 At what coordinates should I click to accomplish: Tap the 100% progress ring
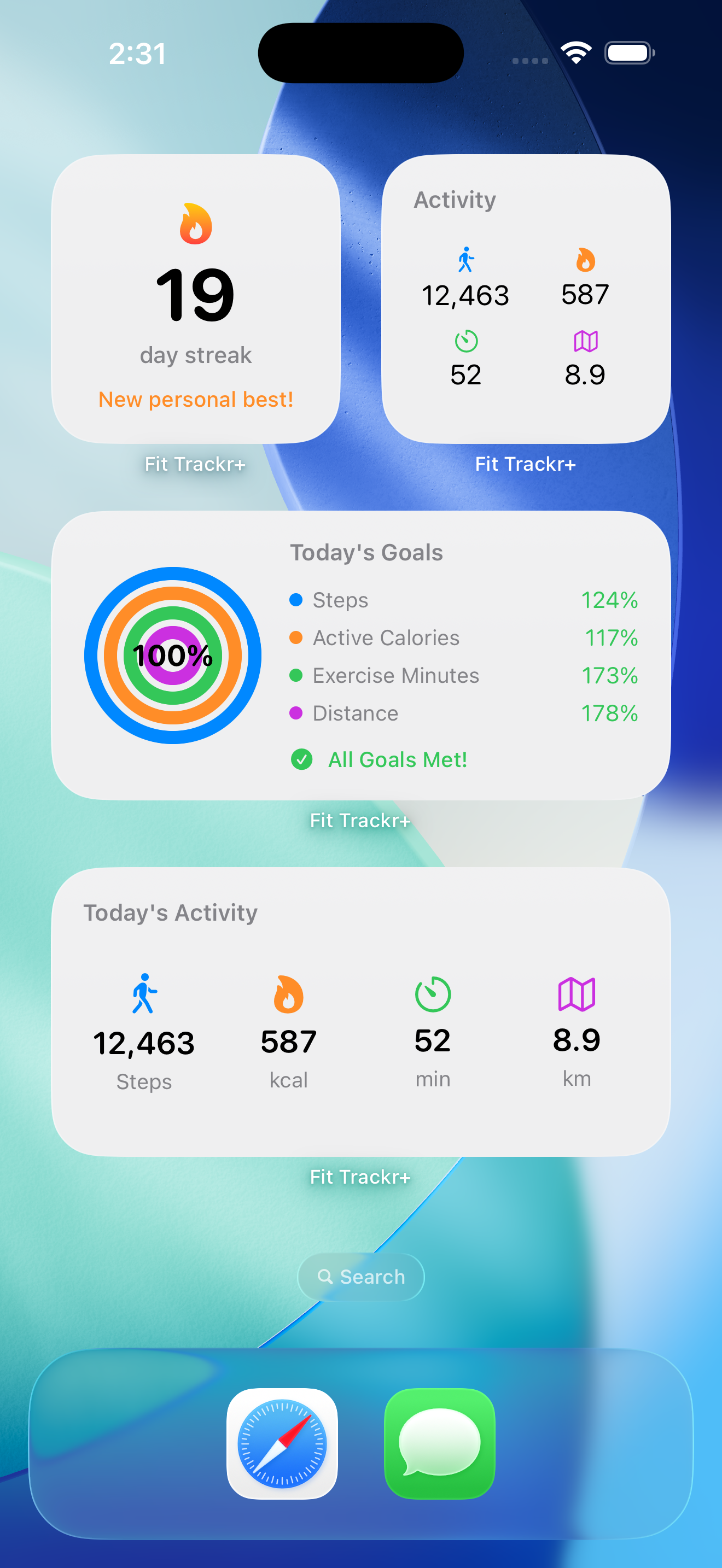[173, 656]
